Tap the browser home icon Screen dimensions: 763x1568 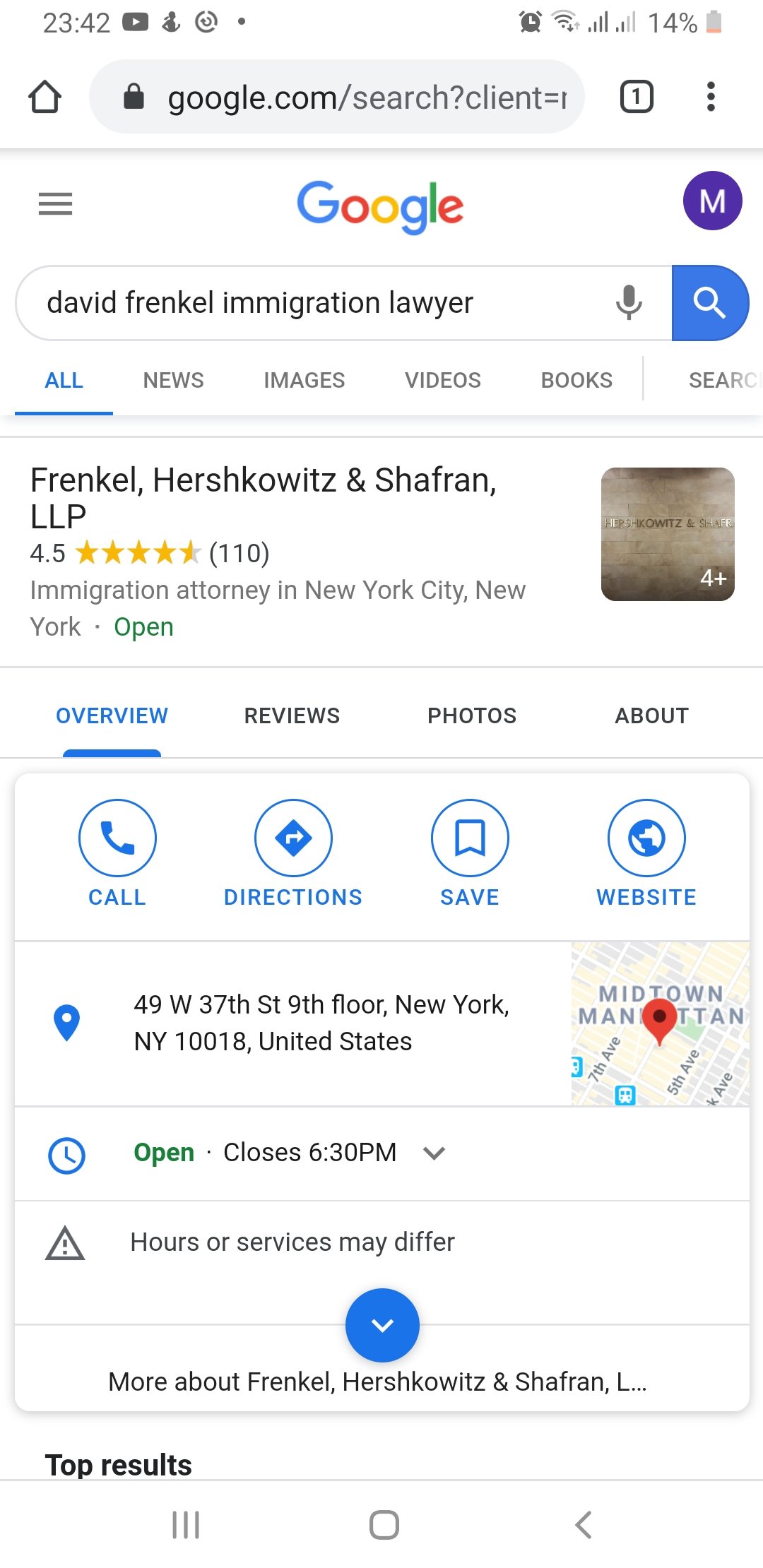(45, 97)
